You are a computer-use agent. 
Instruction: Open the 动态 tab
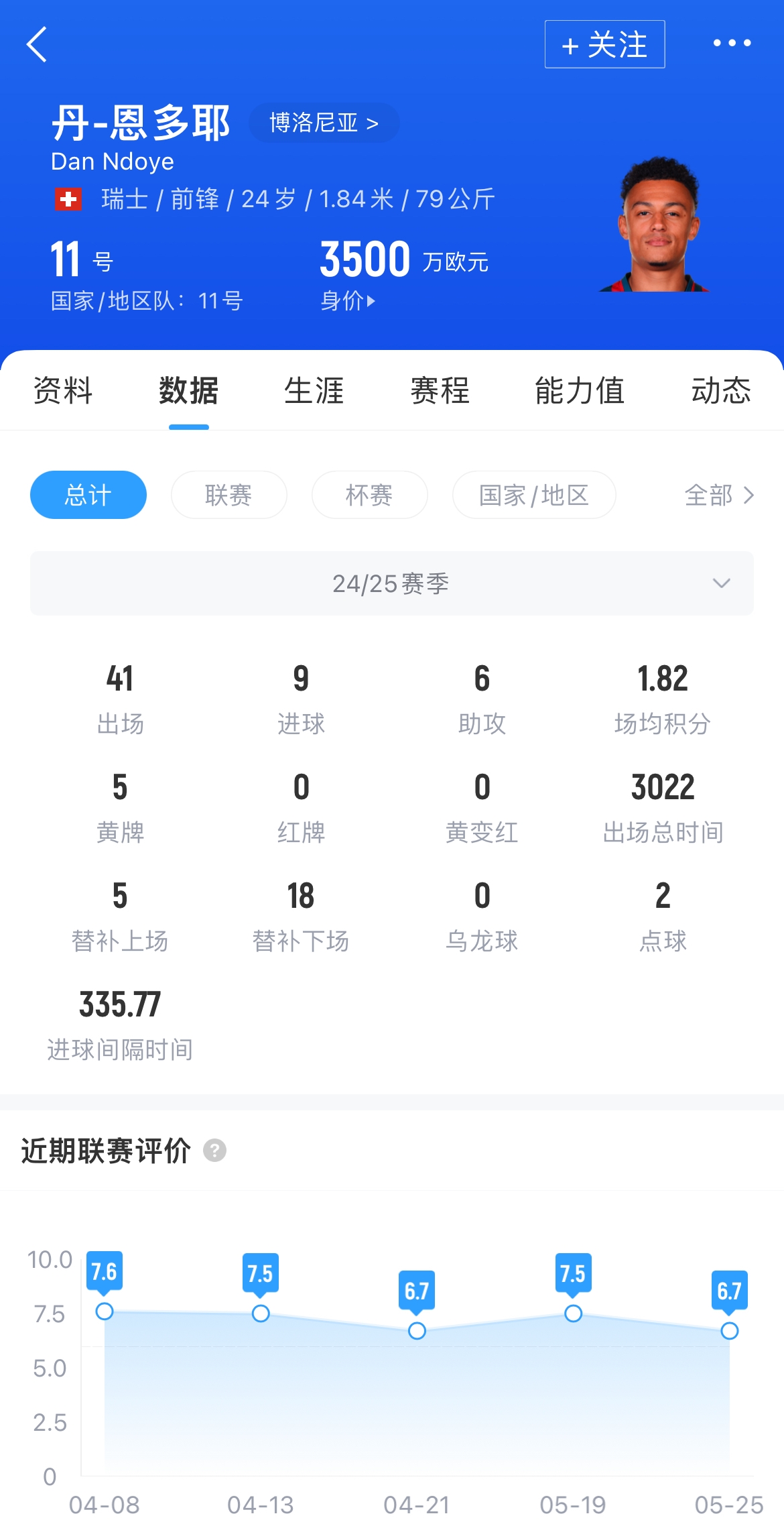721,390
